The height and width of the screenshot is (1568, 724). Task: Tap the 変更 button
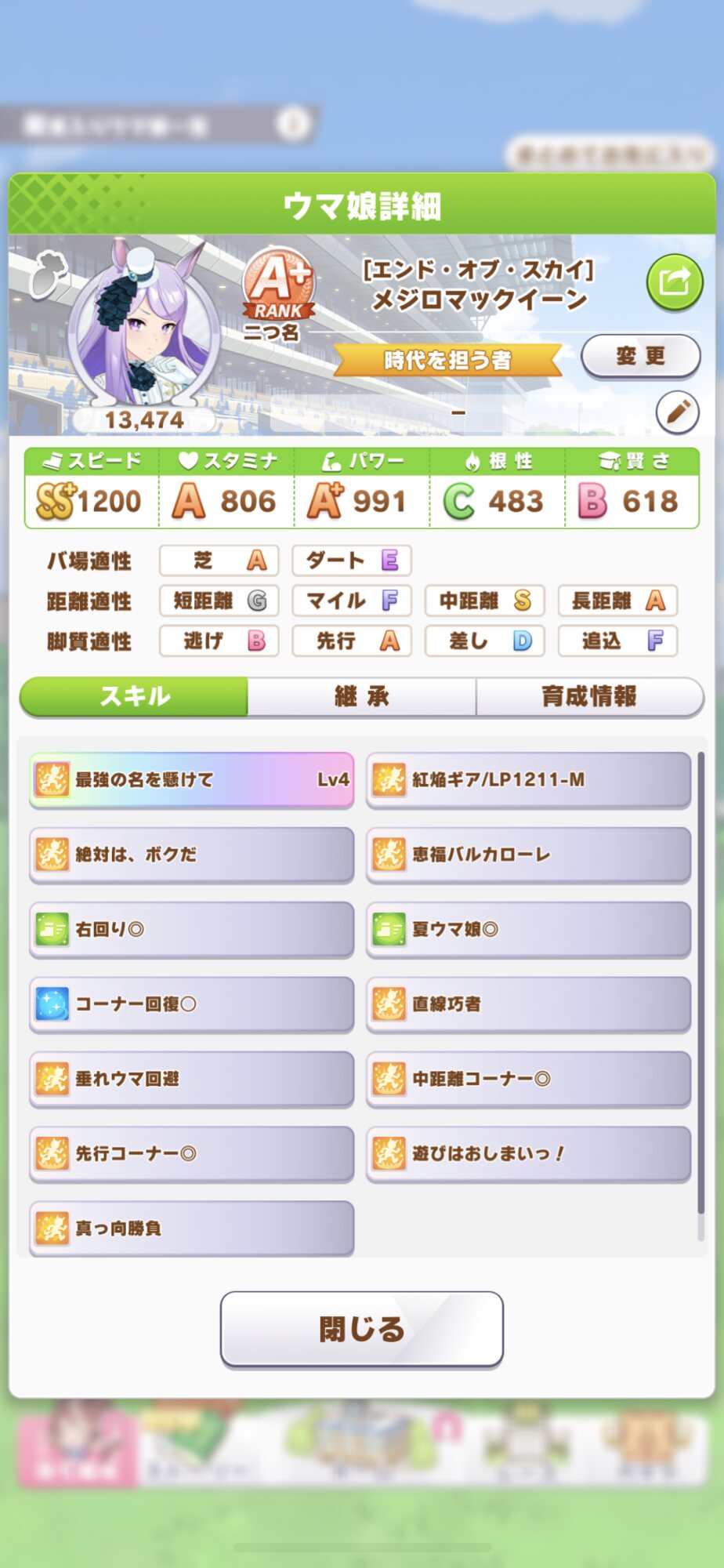[x=640, y=356]
